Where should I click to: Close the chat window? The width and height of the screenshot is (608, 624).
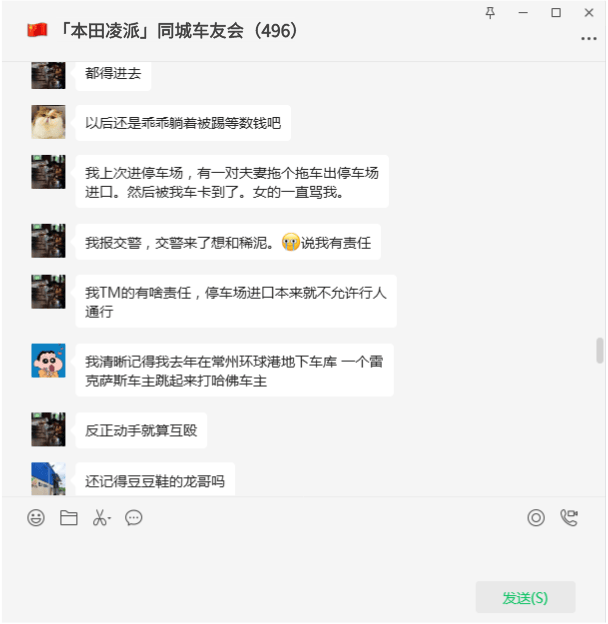pyautogui.click(x=589, y=12)
